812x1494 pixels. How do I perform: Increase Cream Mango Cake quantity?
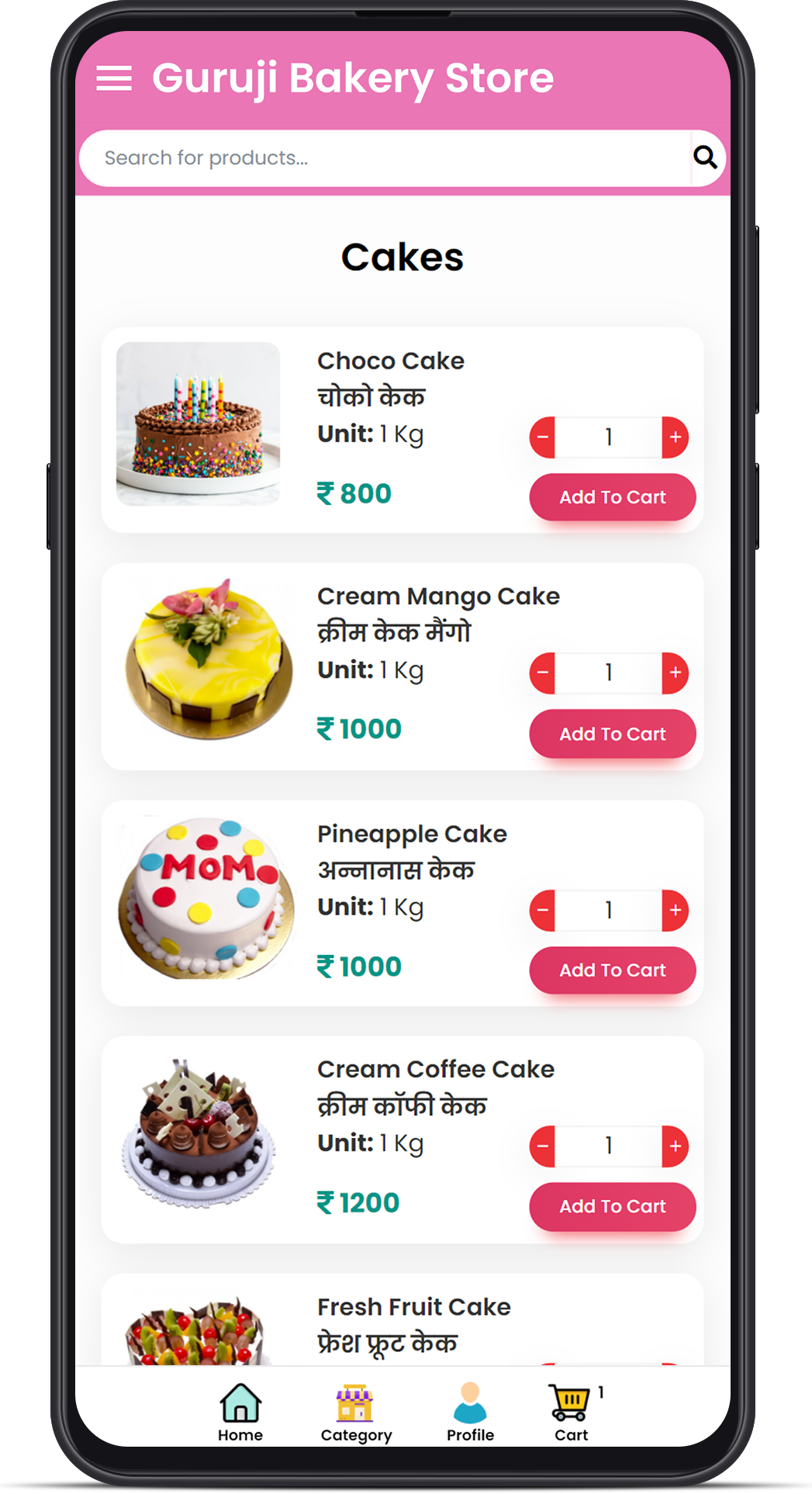[x=676, y=673]
